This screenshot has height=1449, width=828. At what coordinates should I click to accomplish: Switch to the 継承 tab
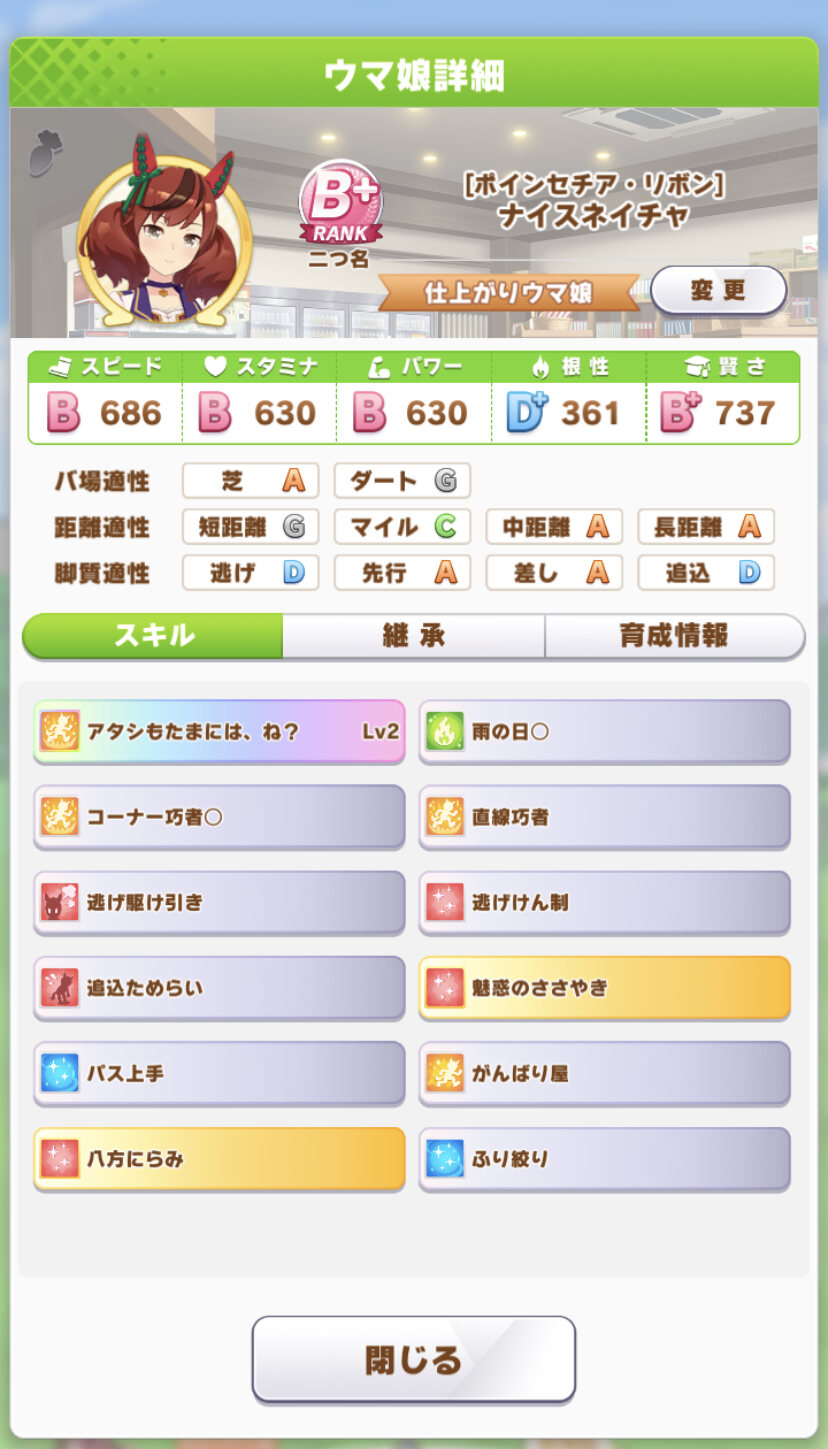pyautogui.click(x=413, y=636)
